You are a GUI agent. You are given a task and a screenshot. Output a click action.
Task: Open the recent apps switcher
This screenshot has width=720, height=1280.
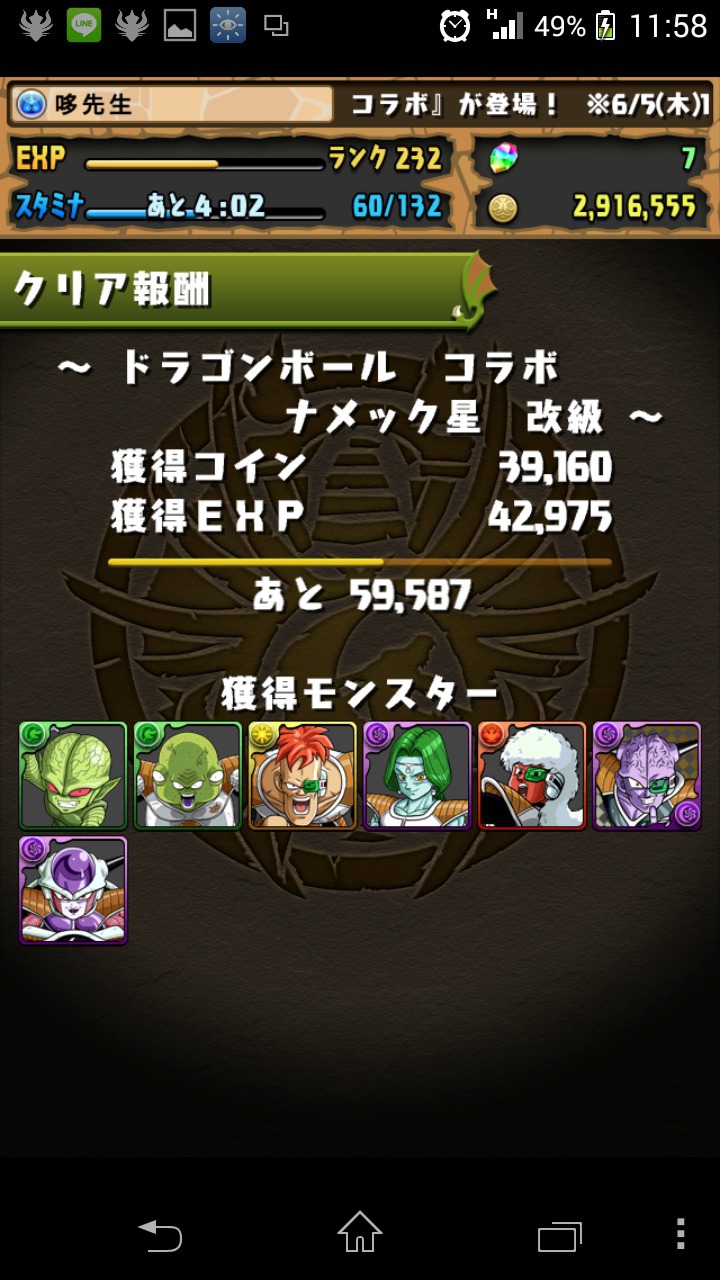(x=560, y=1235)
